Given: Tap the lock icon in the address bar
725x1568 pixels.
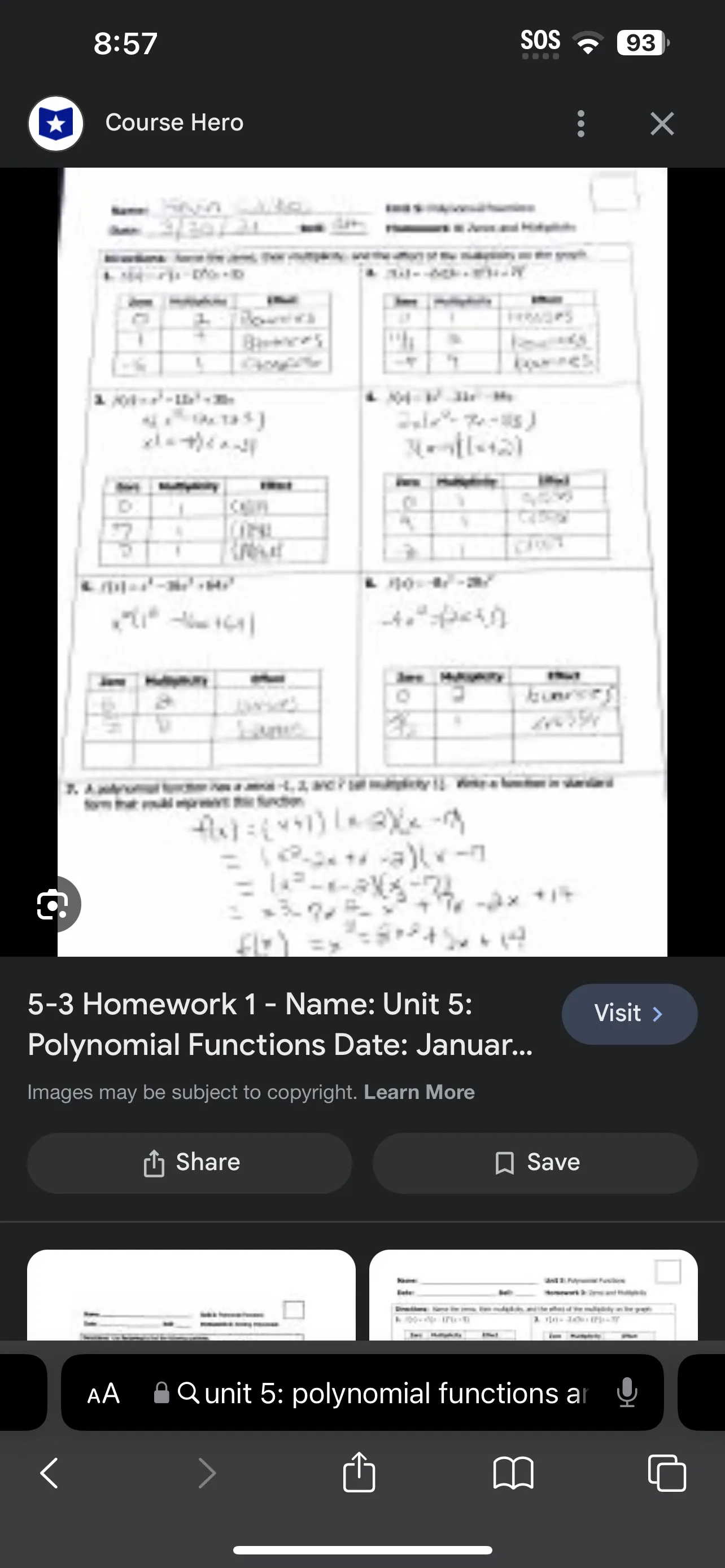Looking at the screenshot, I should click(161, 1394).
